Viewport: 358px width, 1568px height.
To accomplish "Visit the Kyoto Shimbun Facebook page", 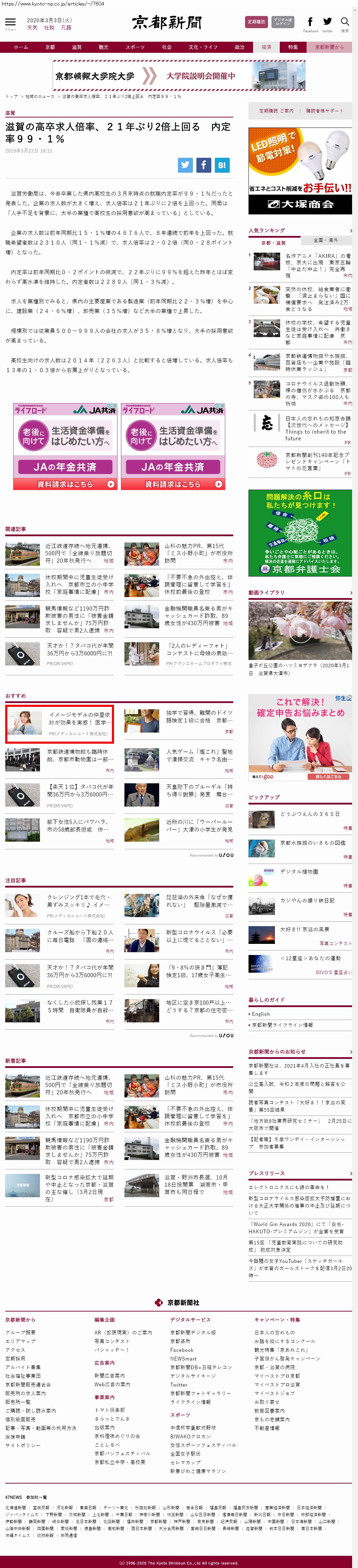I will [310, 23].
